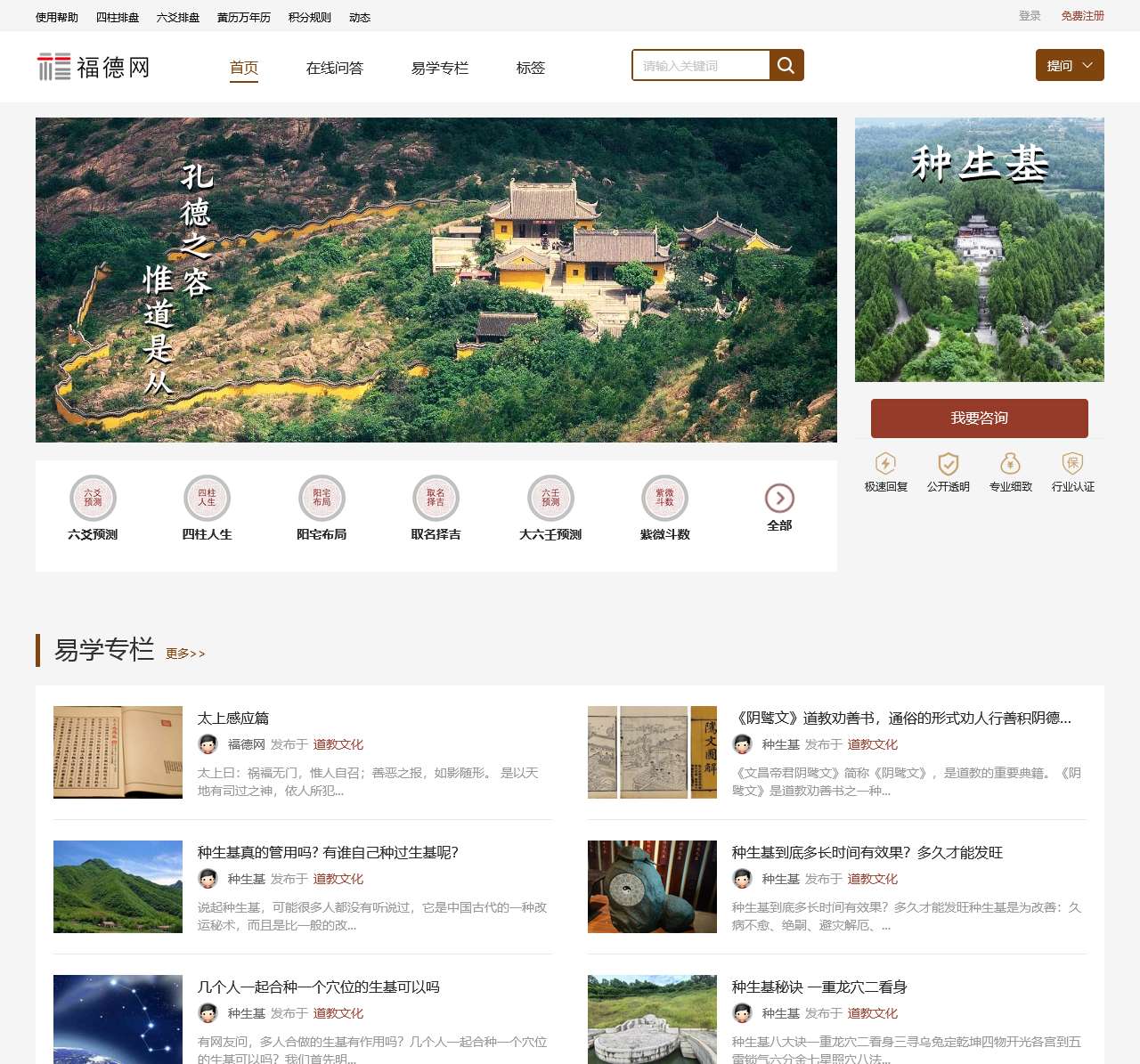1140x1064 pixels.
Task: Open the 种生基 banner image
Action: [x=979, y=249]
